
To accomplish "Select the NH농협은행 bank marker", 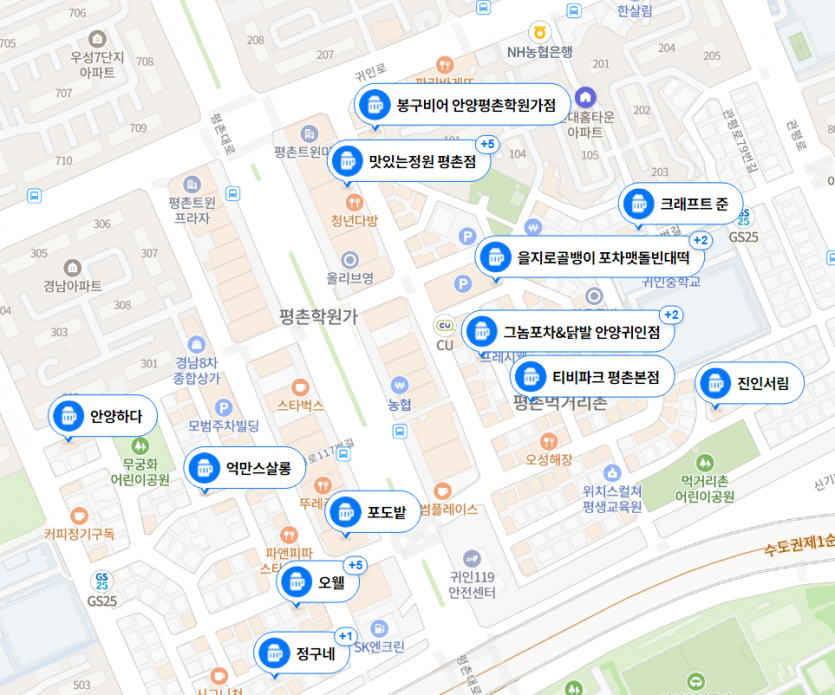I will point(540,32).
